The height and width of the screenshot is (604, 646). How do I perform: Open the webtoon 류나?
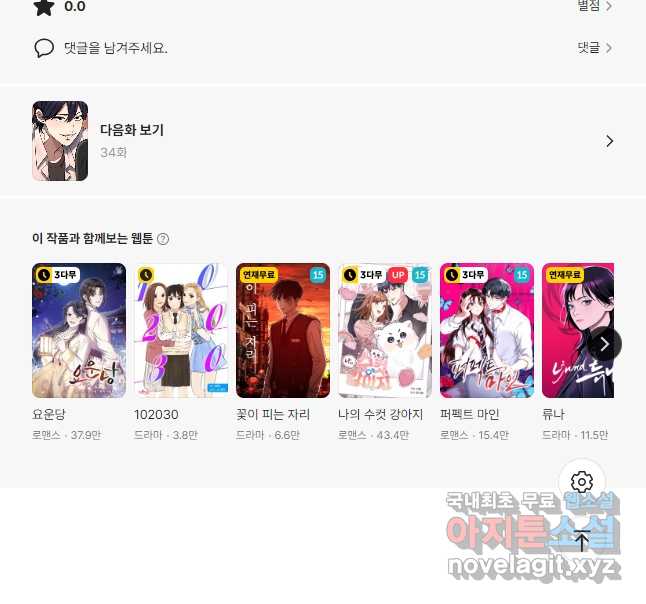tap(574, 331)
